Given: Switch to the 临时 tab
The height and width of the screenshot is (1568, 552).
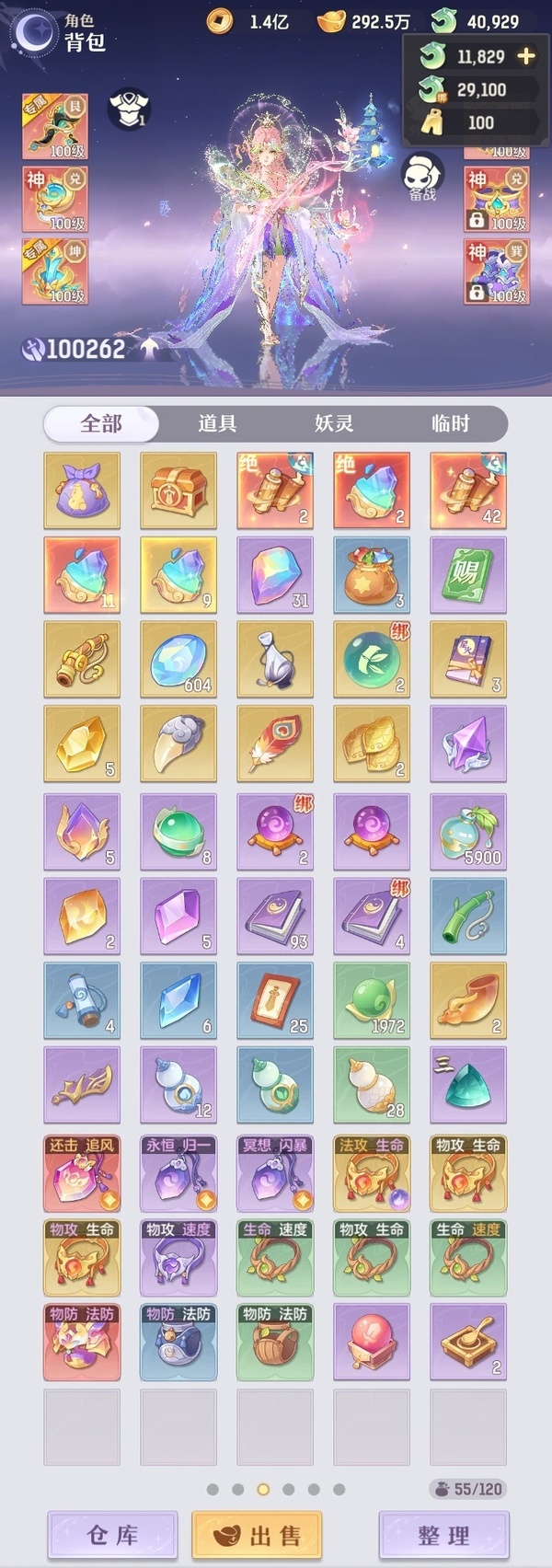Looking at the screenshot, I should [450, 423].
